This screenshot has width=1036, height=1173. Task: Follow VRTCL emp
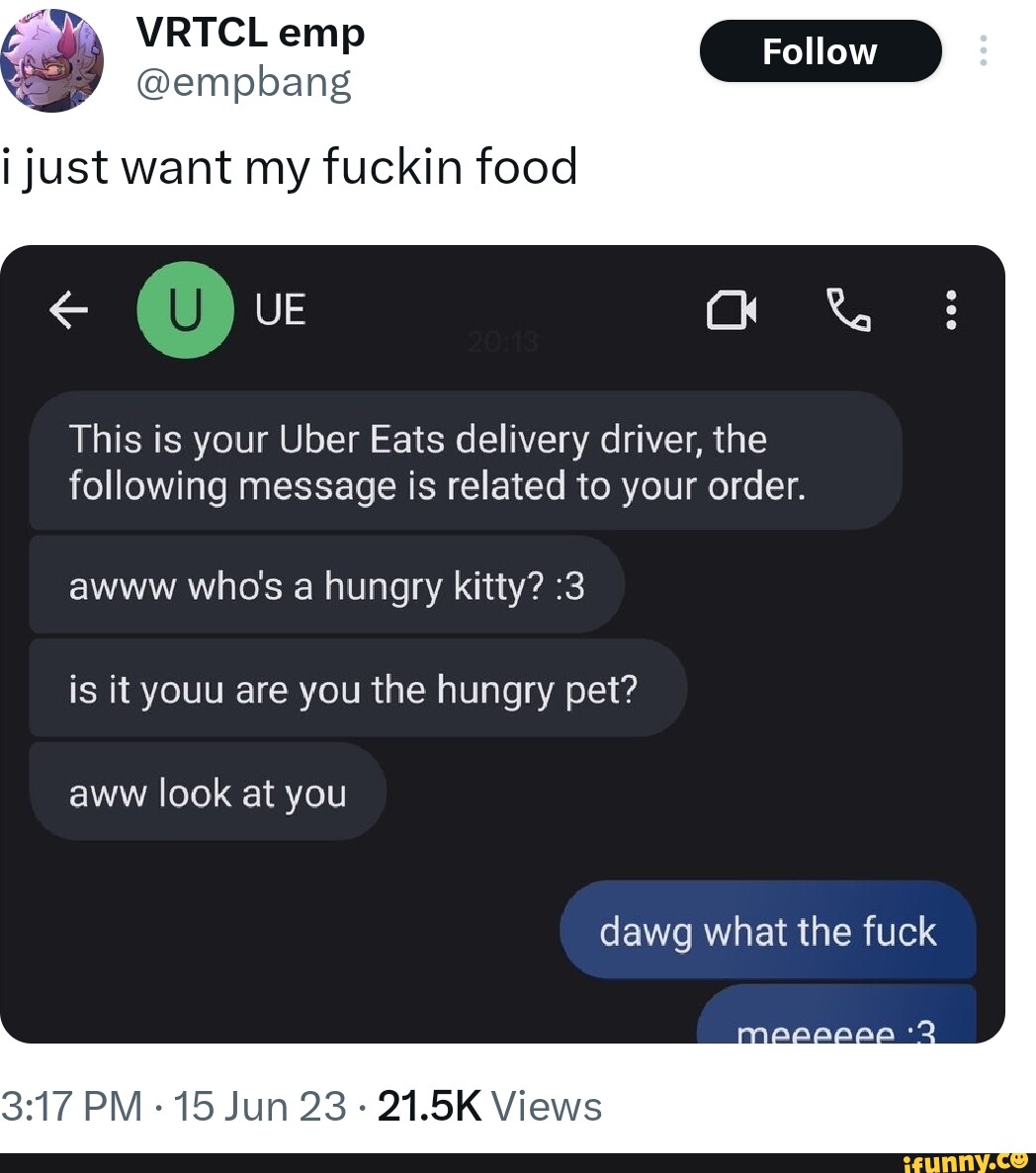coord(820,50)
